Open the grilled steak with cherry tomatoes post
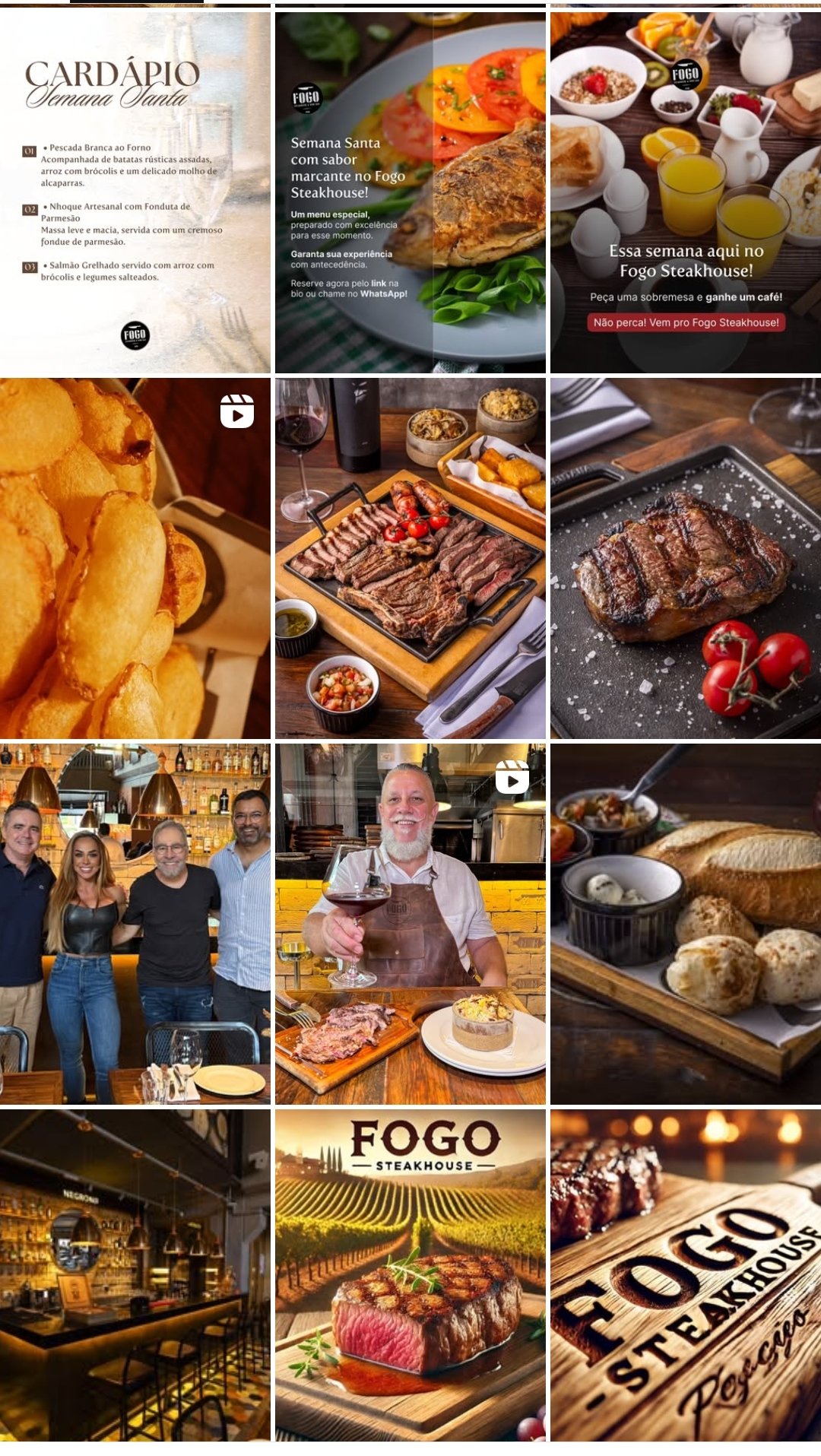The width and height of the screenshot is (821, 1456). (x=685, y=557)
